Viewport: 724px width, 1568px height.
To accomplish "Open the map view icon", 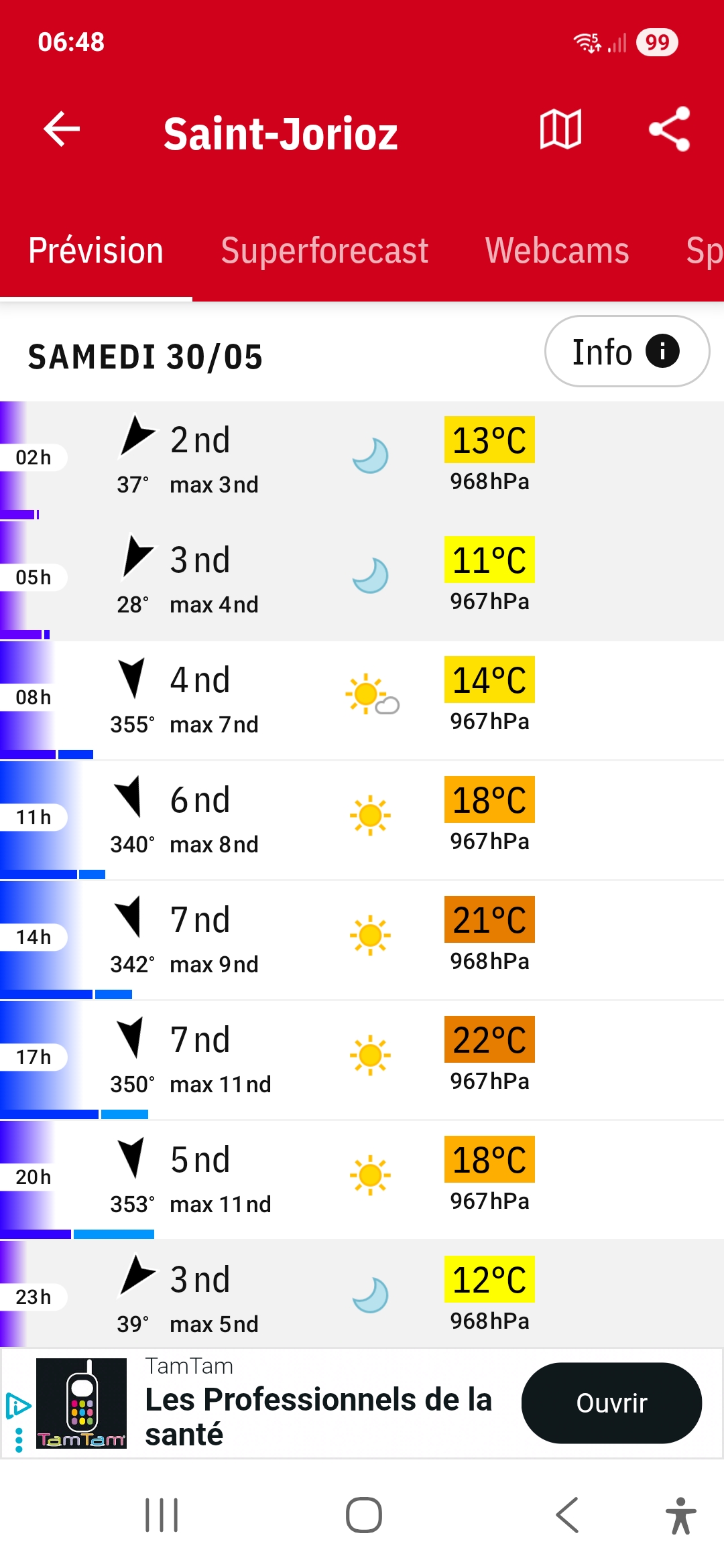I will point(560,129).
